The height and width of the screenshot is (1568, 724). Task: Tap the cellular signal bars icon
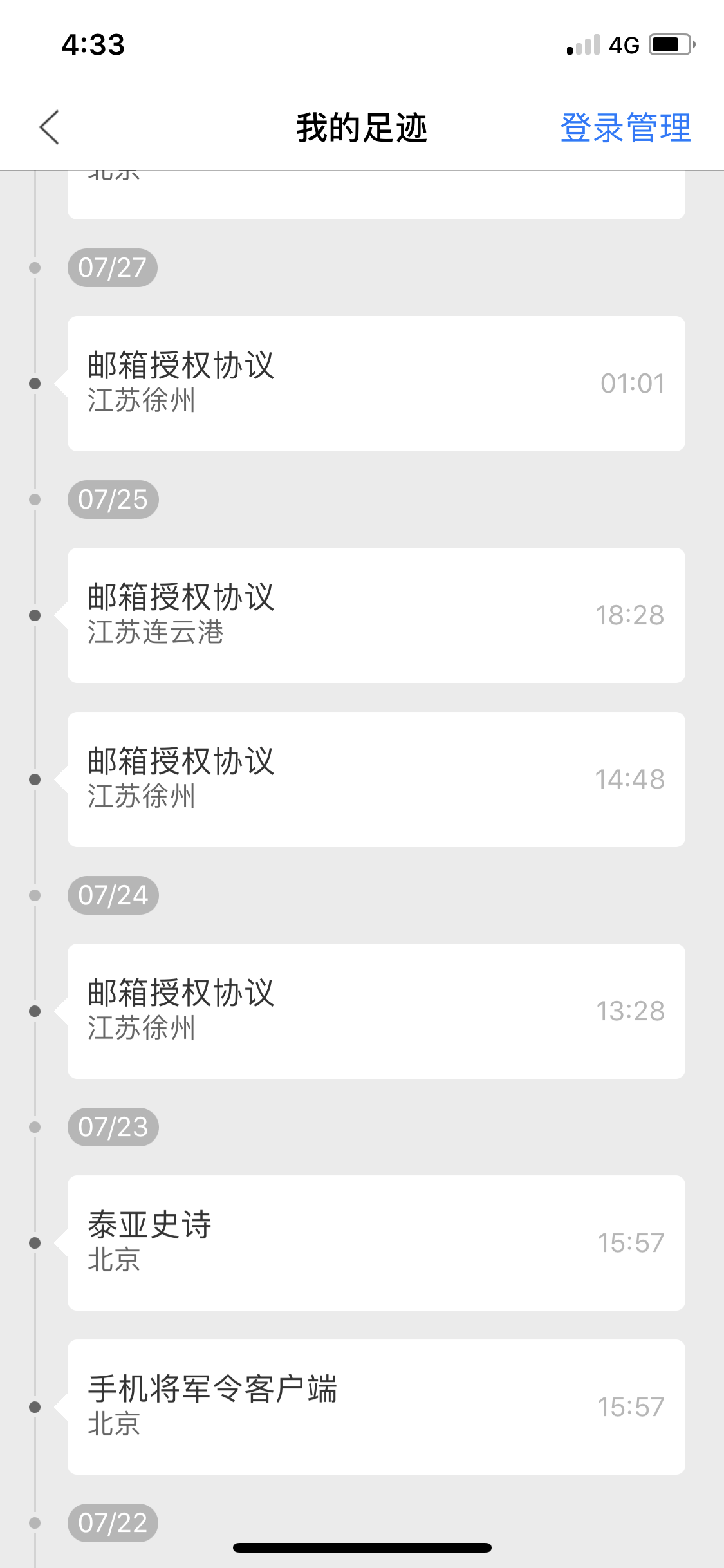pyautogui.click(x=582, y=45)
